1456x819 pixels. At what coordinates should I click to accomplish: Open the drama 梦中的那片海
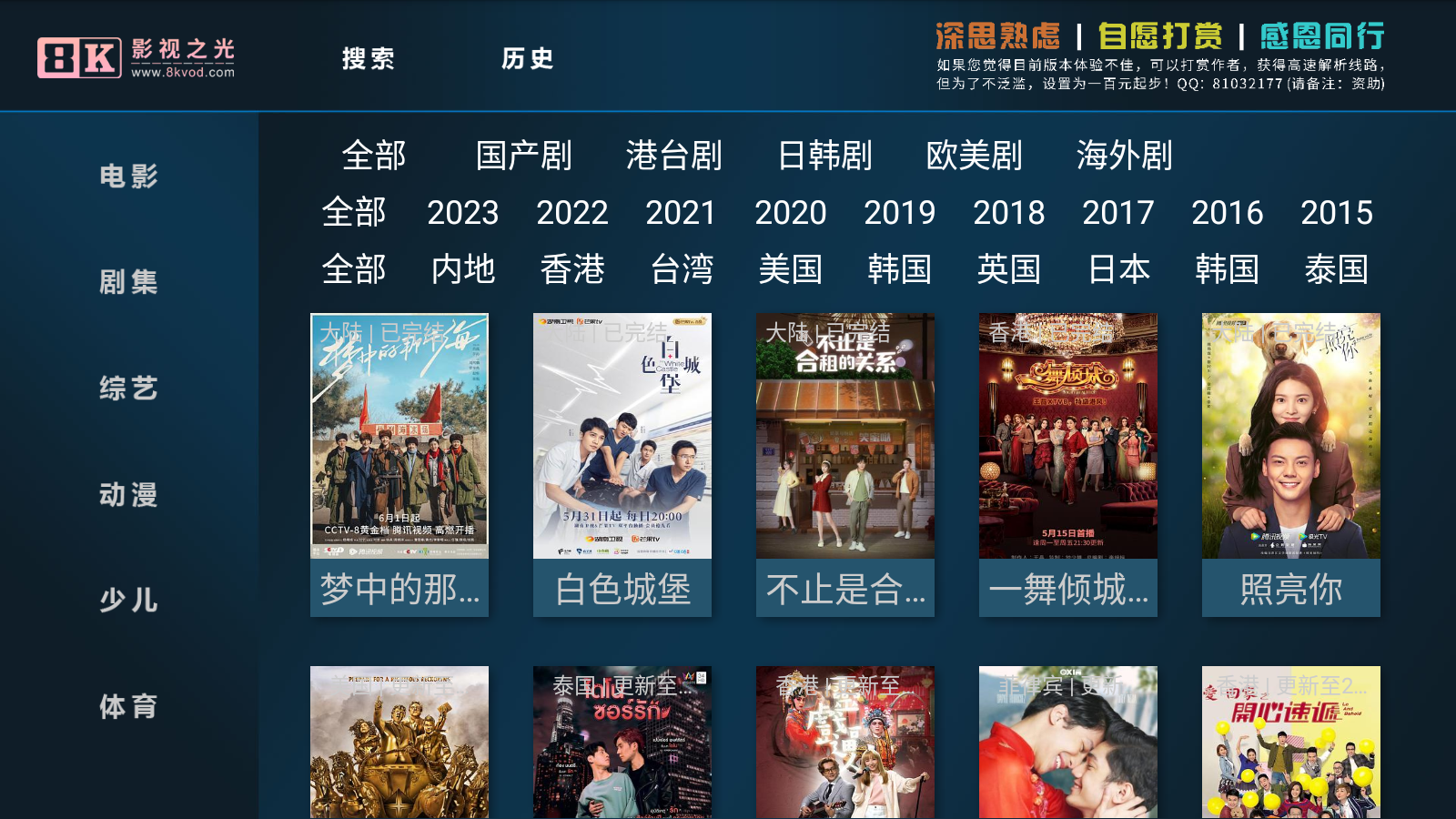(399, 464)
